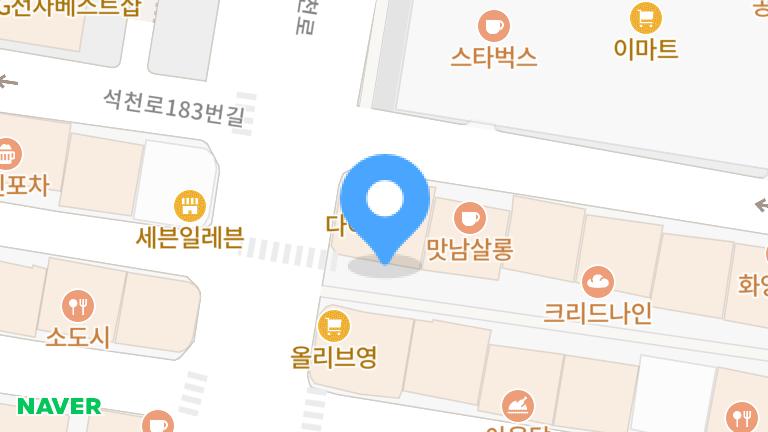
Task: Open the 크리드나인 place marker
Action: tap(597, 282)
